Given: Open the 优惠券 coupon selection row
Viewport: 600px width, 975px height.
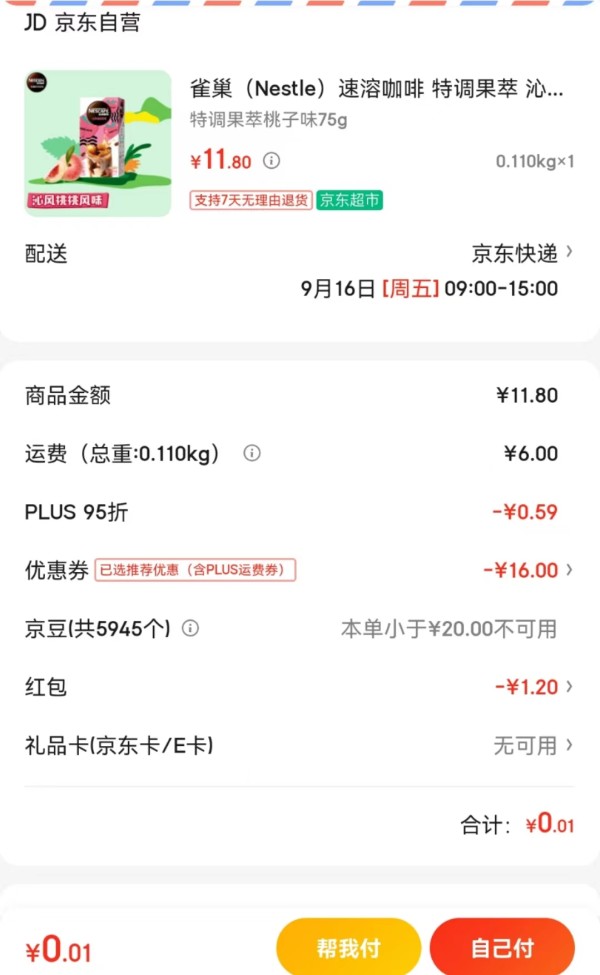Looking at the screenshot, I should click(299, 570).
